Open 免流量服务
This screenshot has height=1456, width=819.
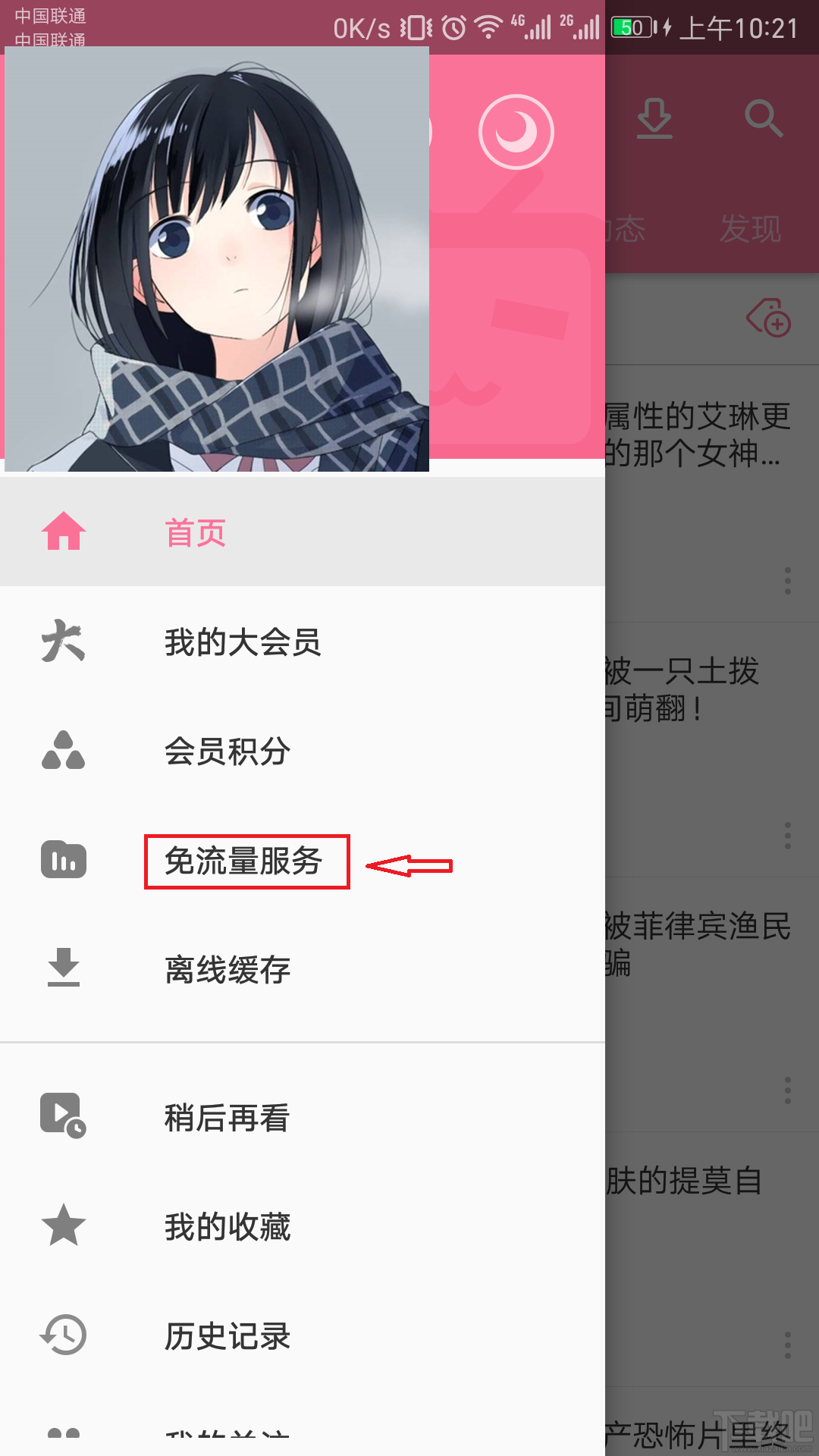[x=244, y=861]
